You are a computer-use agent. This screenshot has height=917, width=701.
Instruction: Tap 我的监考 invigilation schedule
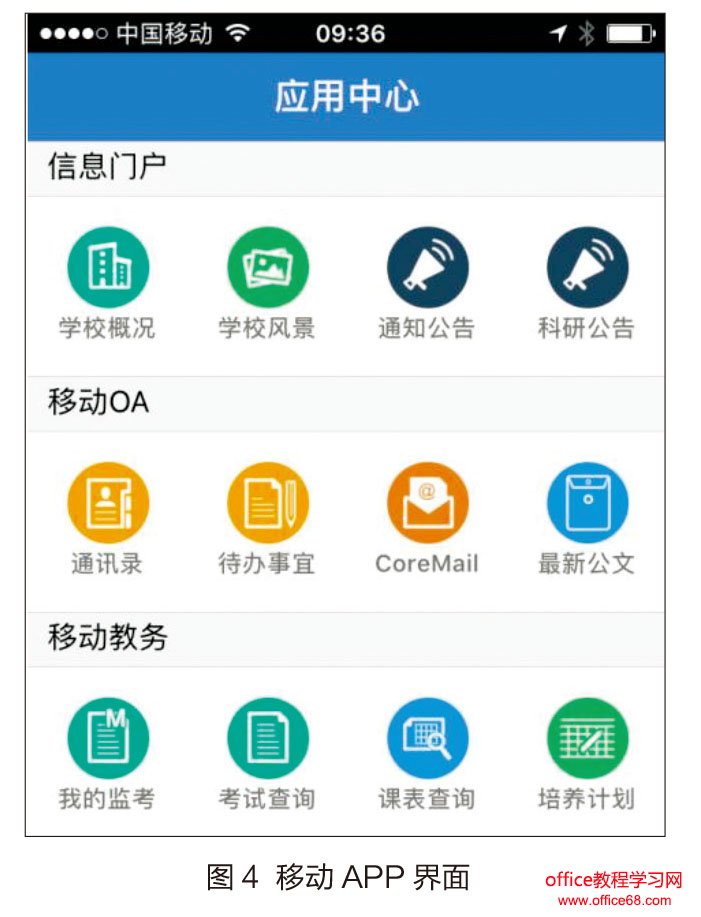tap(108, 738)
